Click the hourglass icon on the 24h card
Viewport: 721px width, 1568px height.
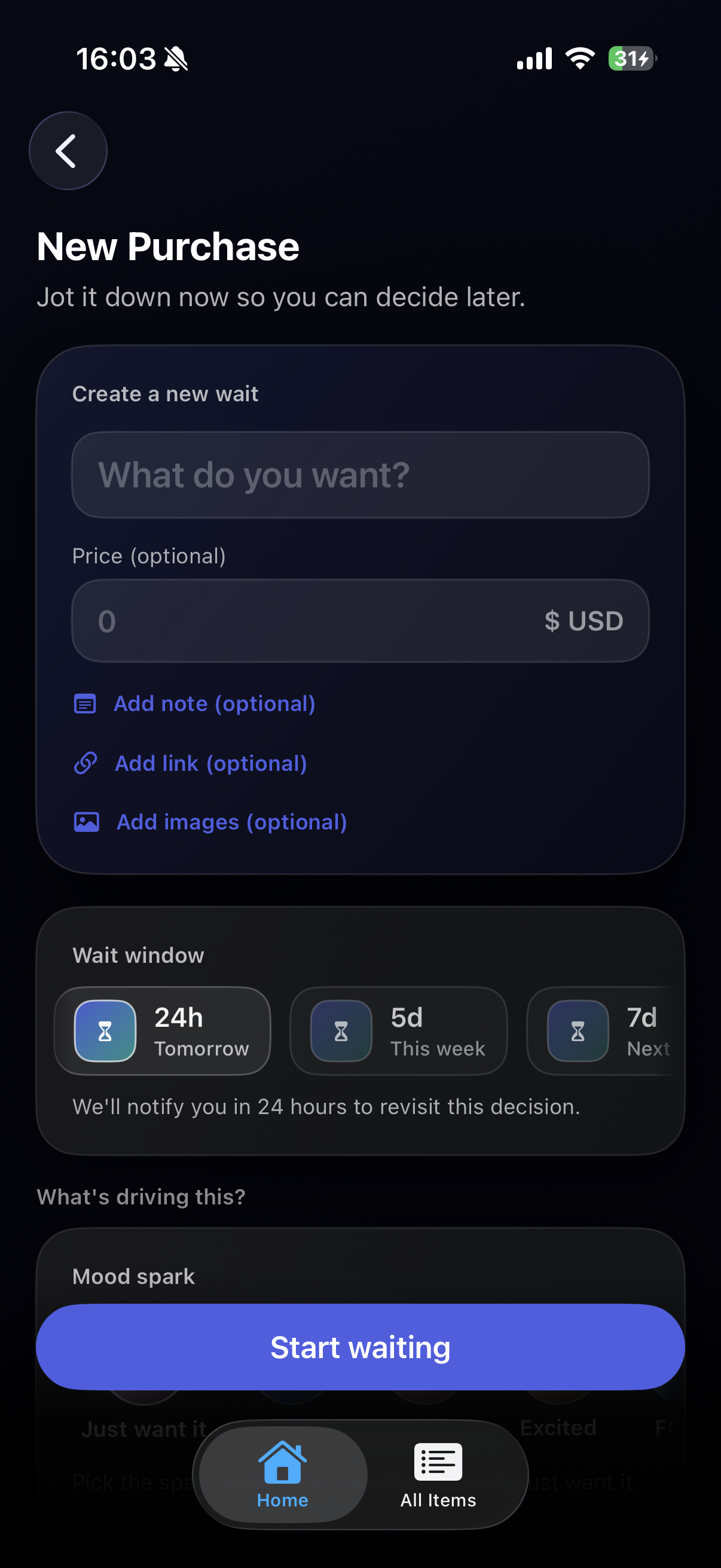[104, 1030]
